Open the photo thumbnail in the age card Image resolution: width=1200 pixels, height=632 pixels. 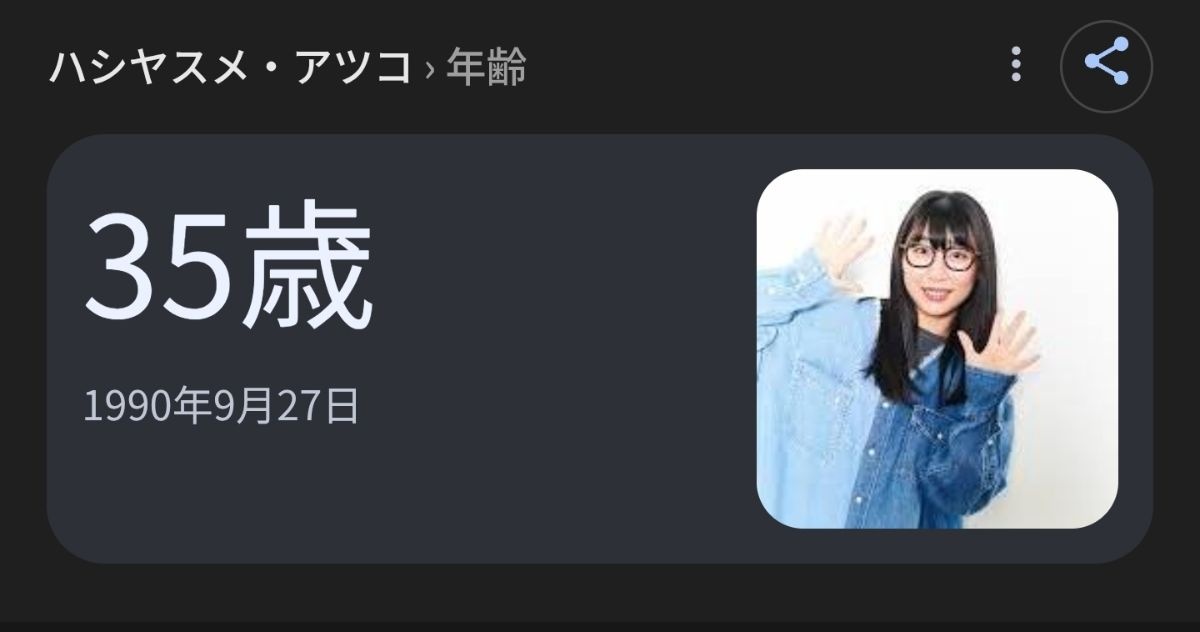point(937,348)
